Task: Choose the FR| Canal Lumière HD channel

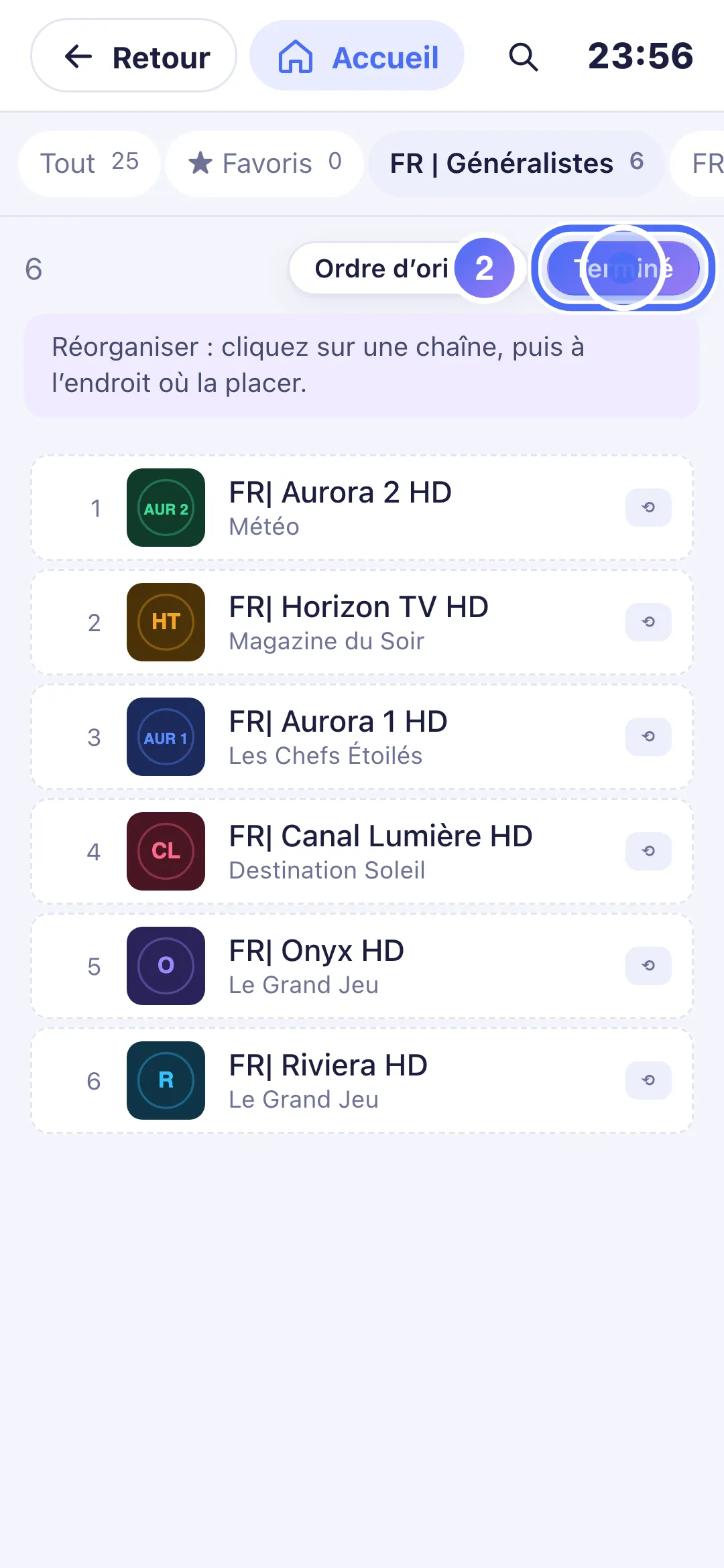Action: pos(362,851)
